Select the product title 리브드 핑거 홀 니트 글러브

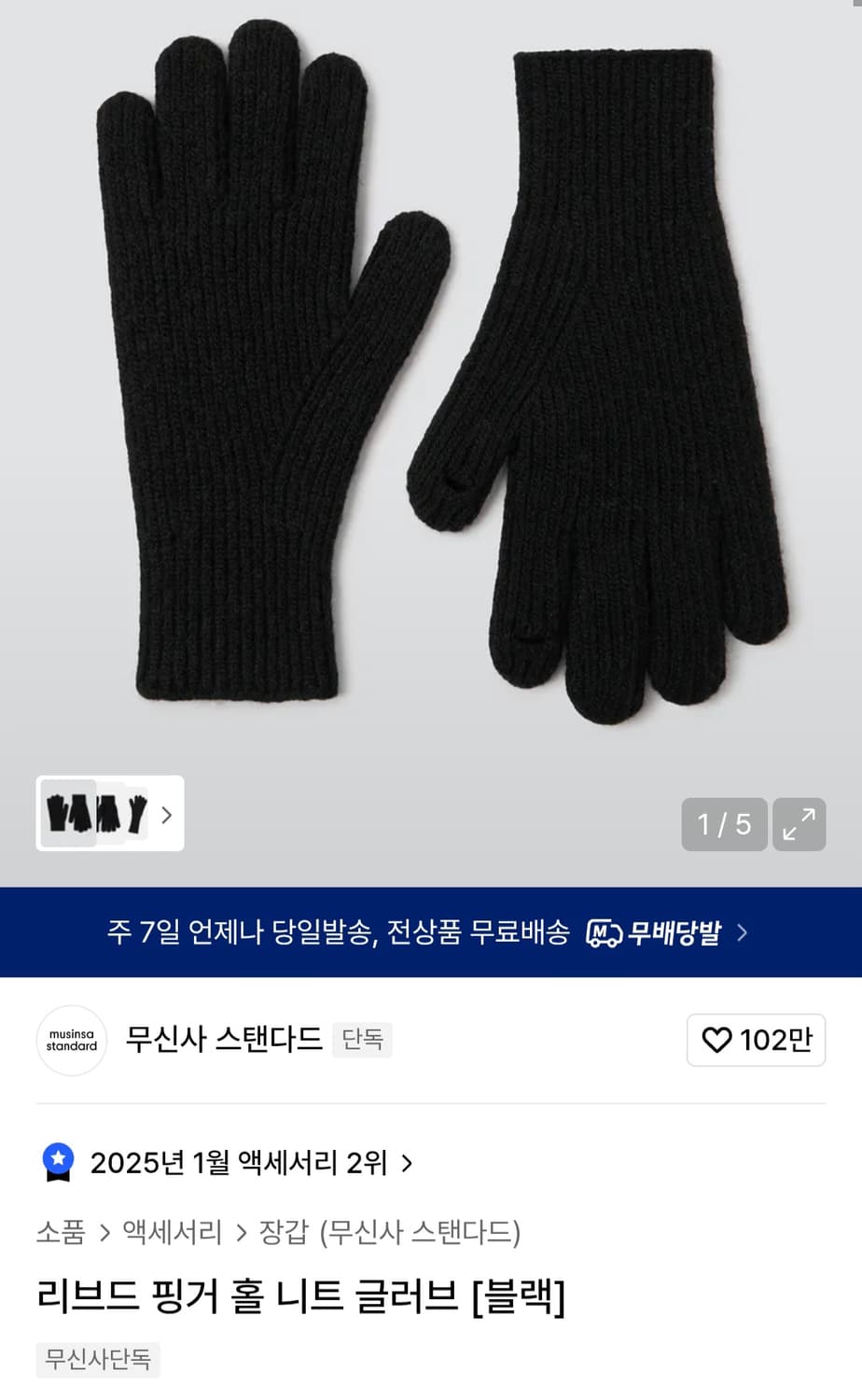coord(300,1296)
